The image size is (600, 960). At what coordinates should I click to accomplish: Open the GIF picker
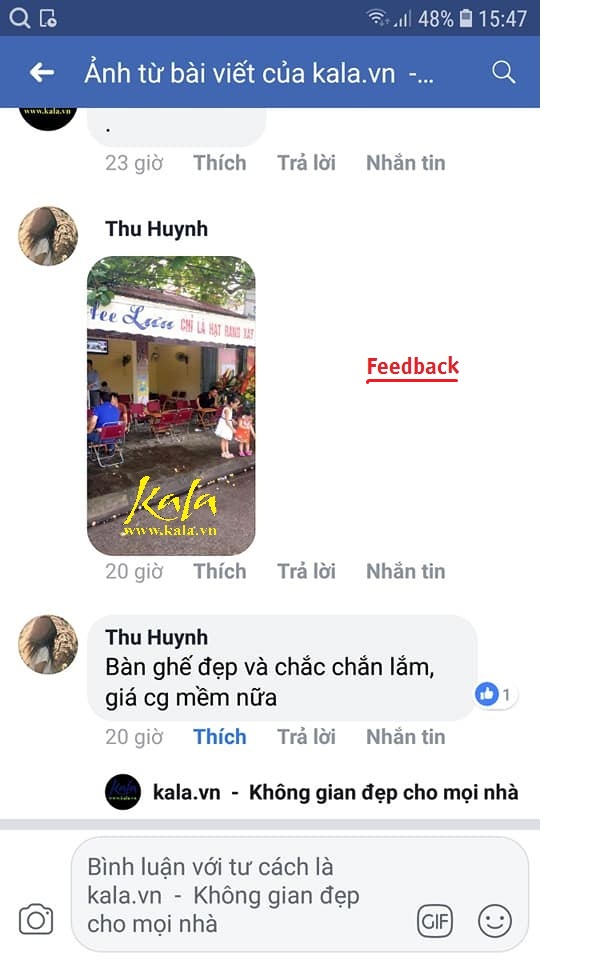point(435,921)
